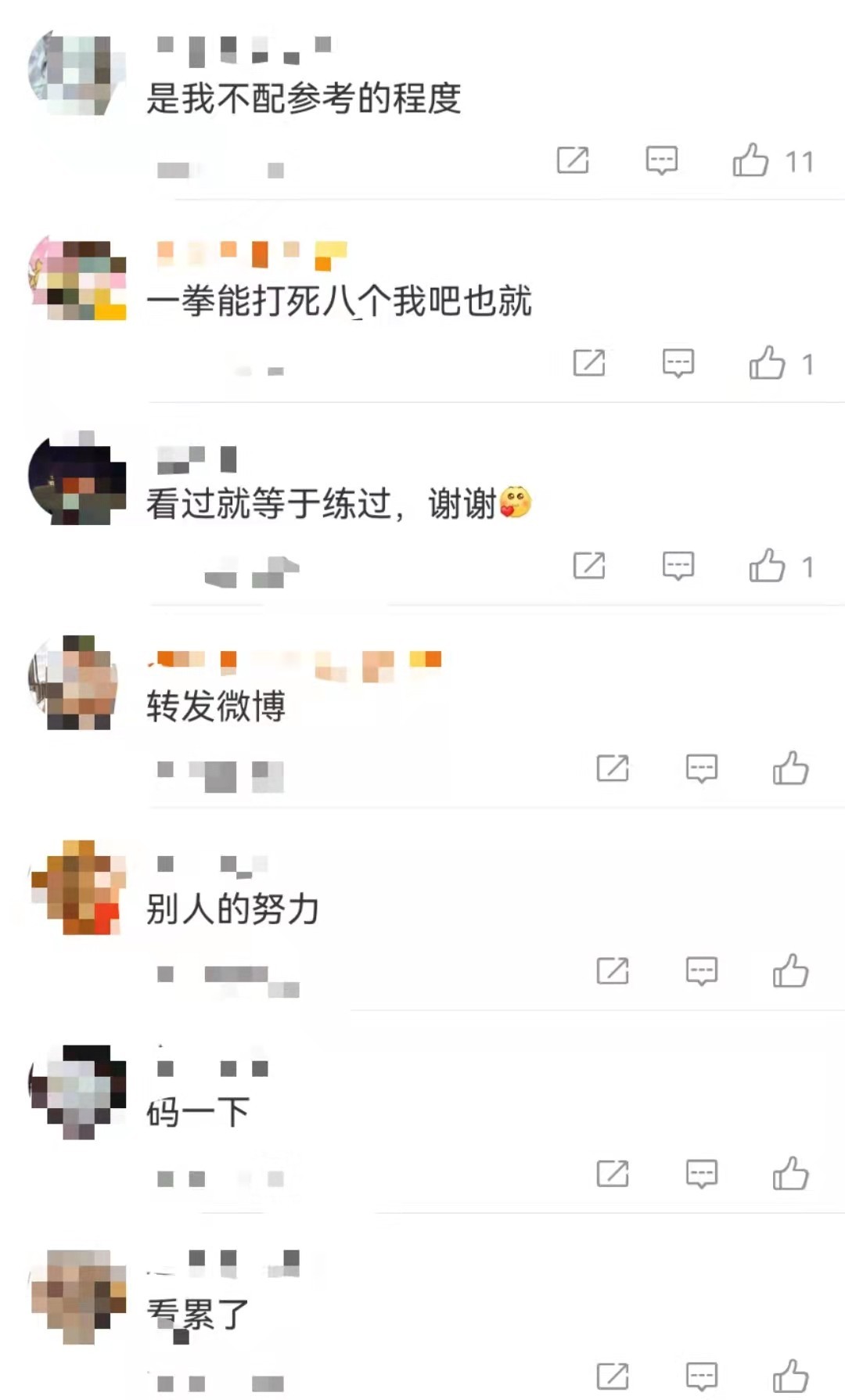Repost the comment 别人的努力

pos(613,971)
